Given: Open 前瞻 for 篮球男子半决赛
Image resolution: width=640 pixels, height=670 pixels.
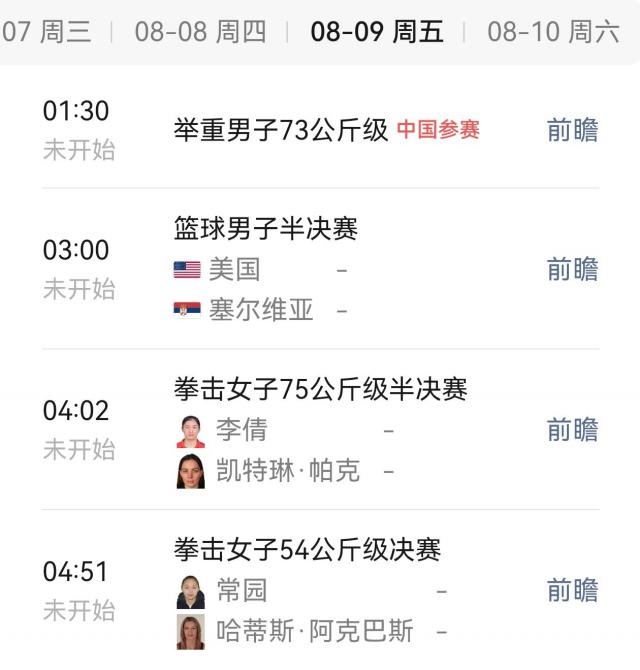Looking at the screenshot, I should click(572, 269).
